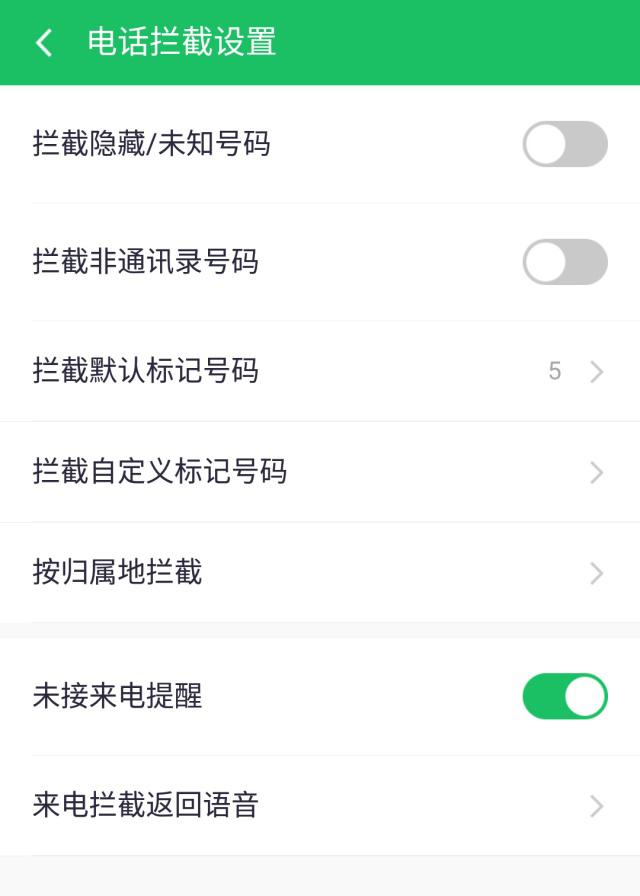Viewport: 640px width, 896px height.
Task: Open 来电拦截返回语音 settings
Action: (x=320, y=806)
